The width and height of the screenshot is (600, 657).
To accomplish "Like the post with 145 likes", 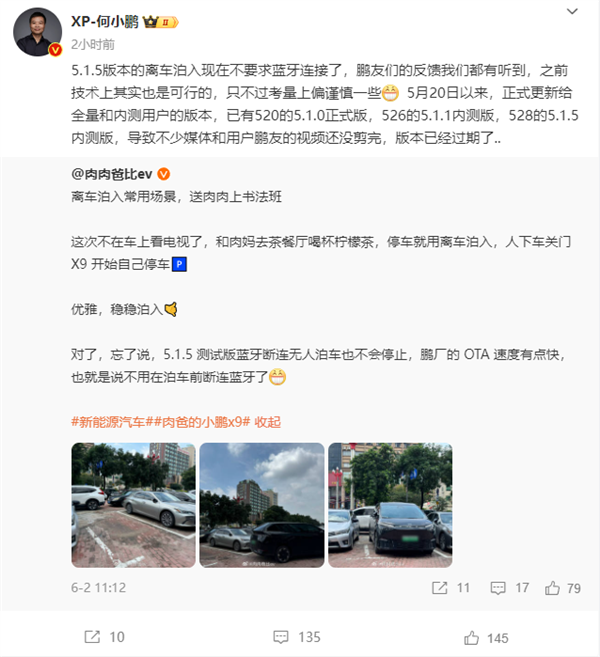I will tap(485, 637).
